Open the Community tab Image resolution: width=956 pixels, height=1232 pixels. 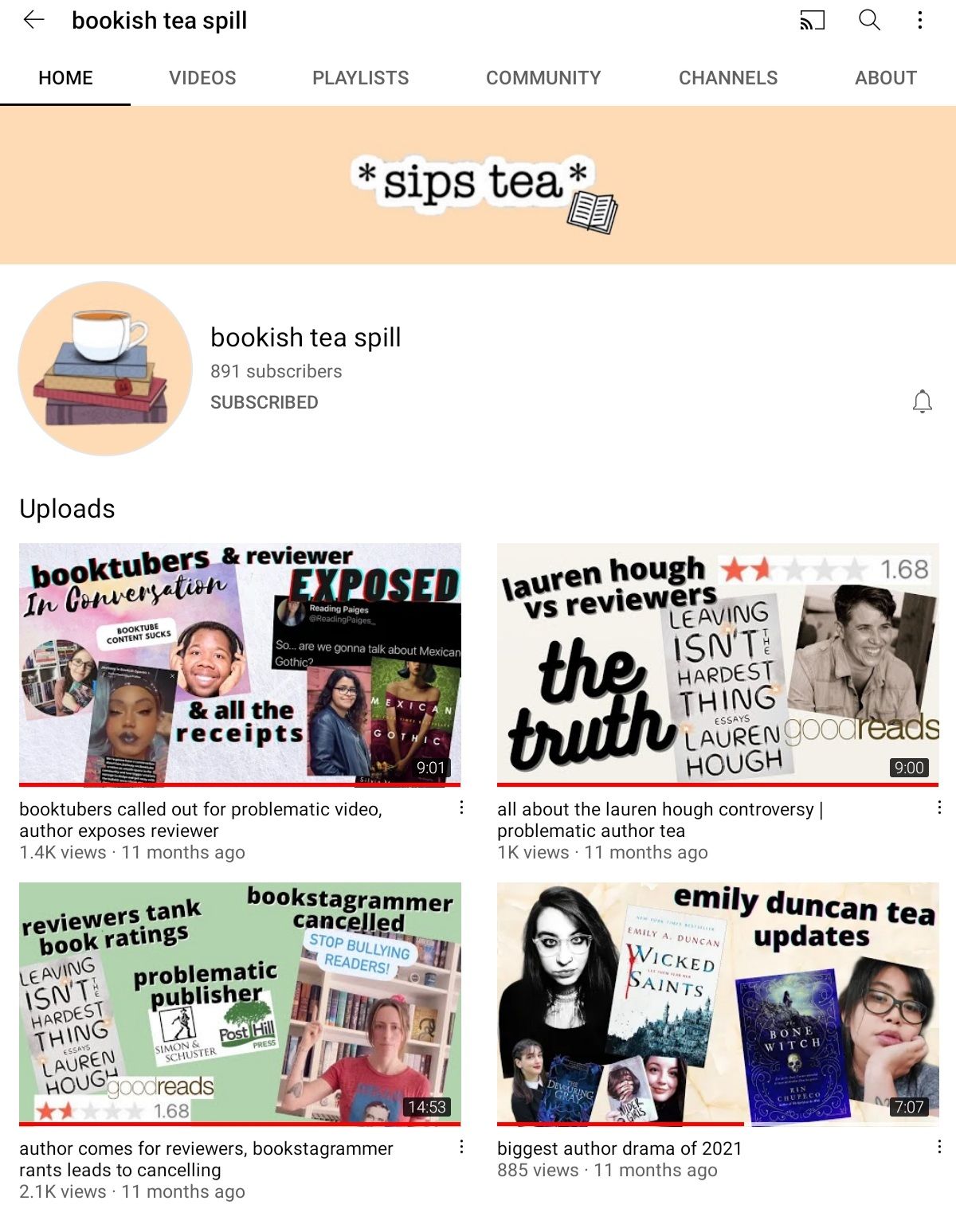[x=543, y=78]
